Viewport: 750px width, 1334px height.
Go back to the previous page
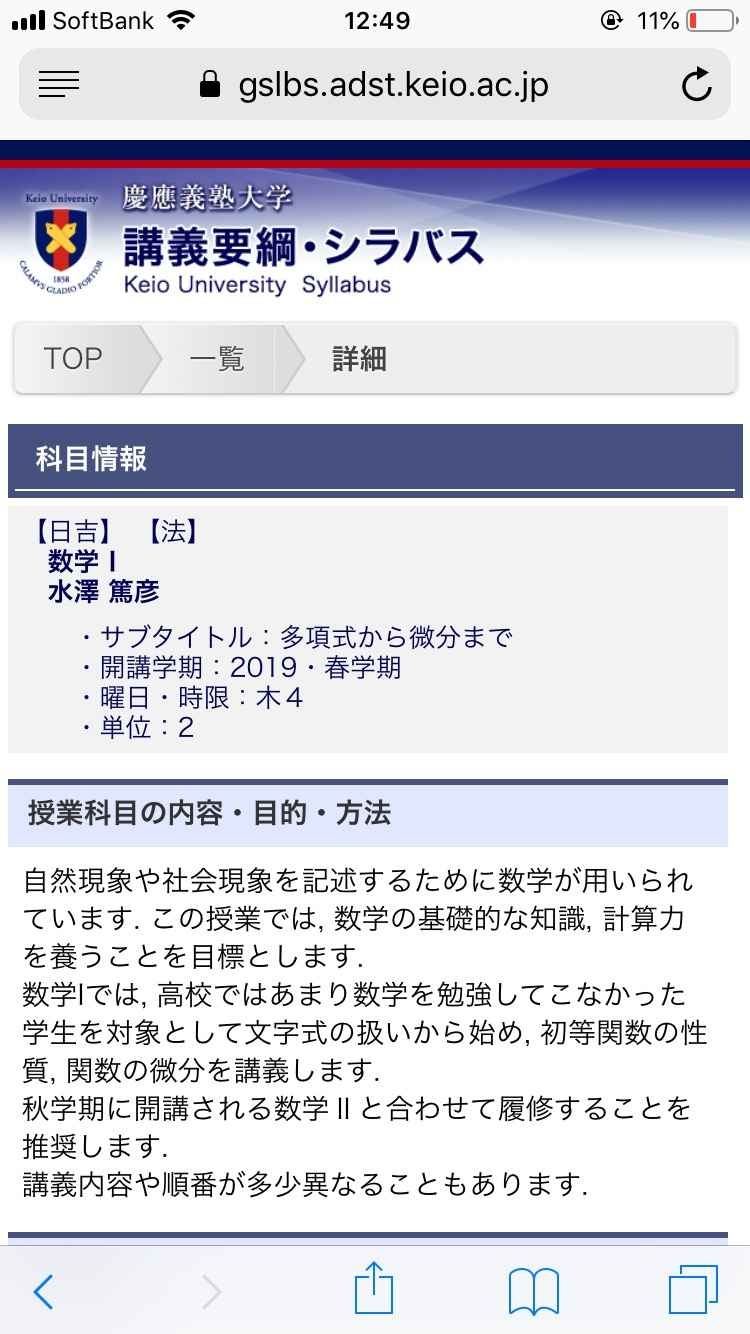pos(44,1292)
